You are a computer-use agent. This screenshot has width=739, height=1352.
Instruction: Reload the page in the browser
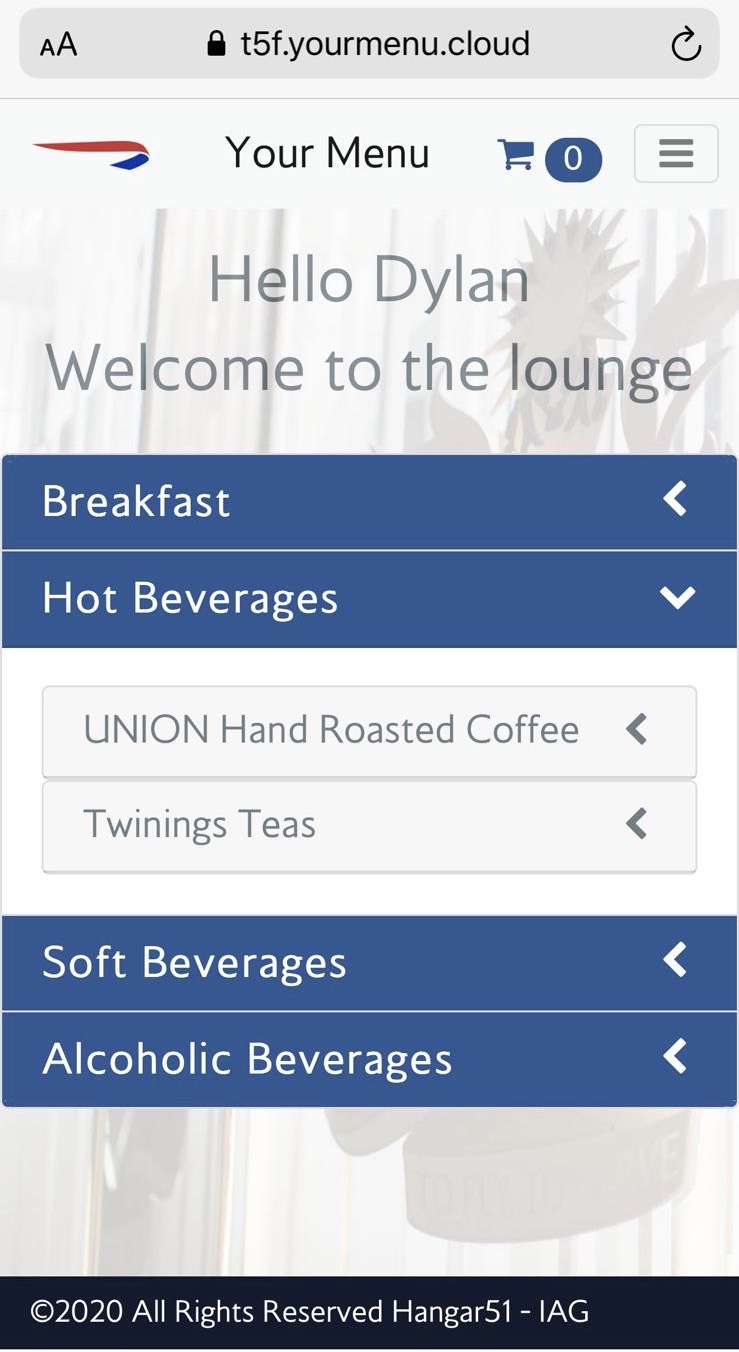tap(685, 44)
